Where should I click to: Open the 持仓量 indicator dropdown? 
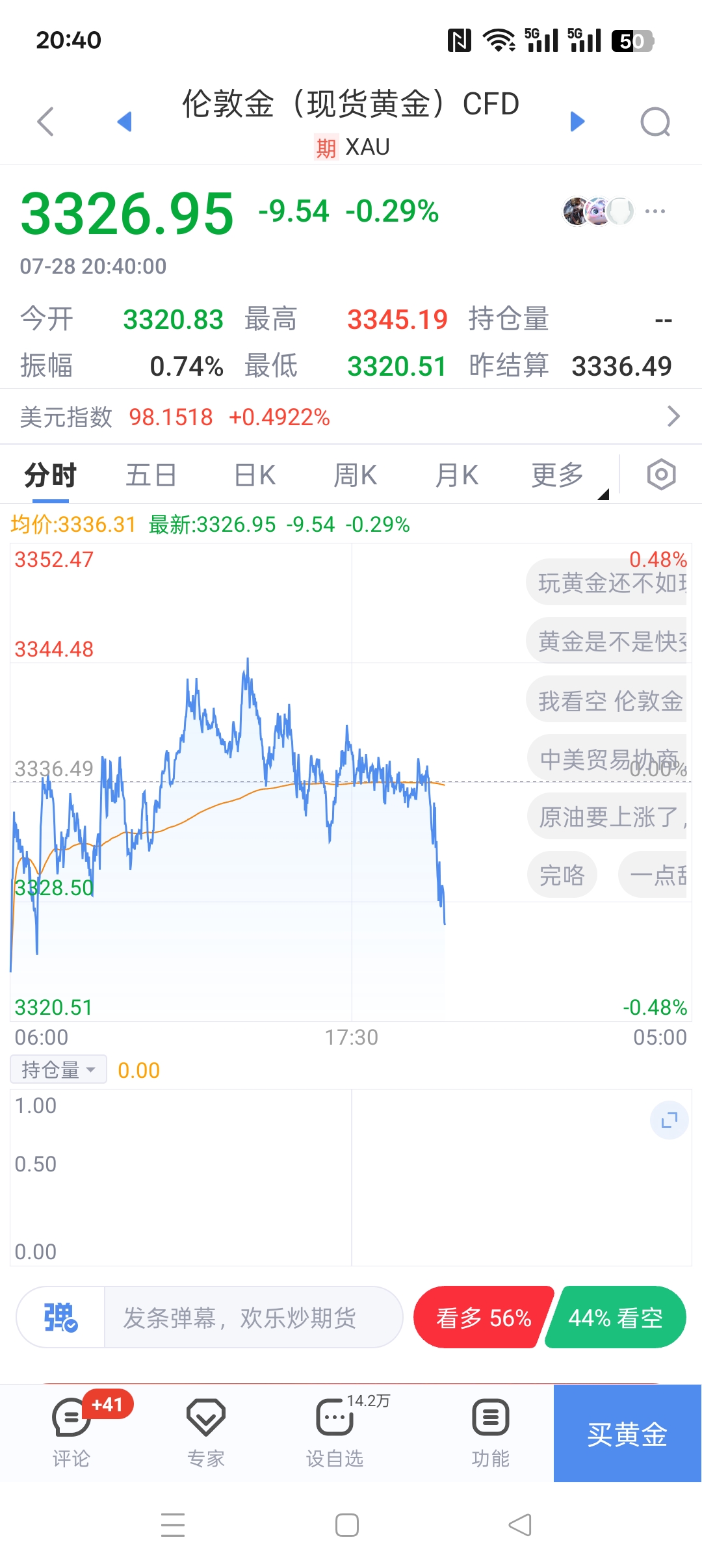[x=57, y=1069]
